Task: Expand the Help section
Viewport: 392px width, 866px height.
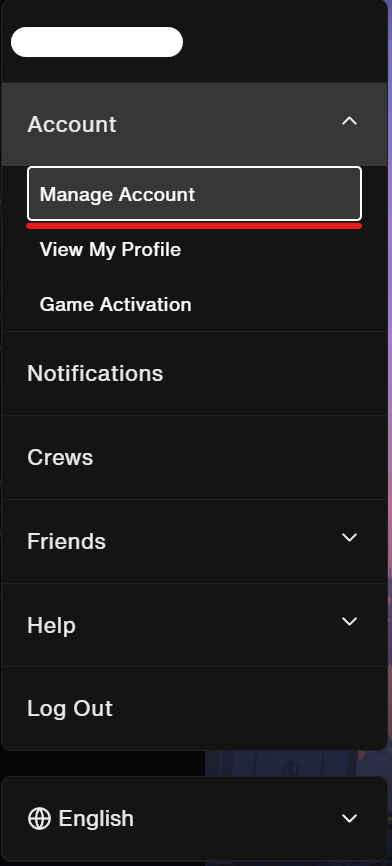Action: [x=194, y=625]
